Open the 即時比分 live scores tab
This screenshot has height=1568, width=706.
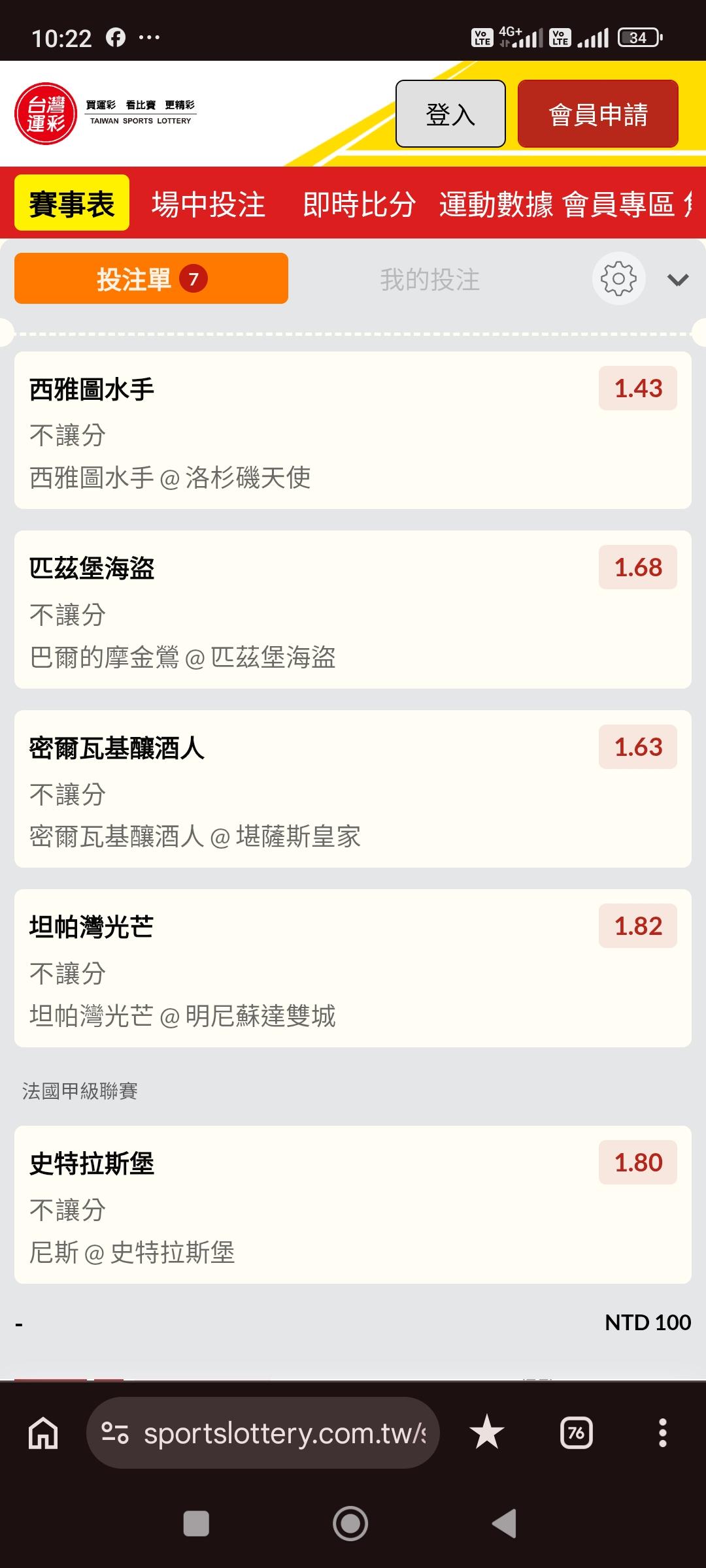[x=359, y=204]
